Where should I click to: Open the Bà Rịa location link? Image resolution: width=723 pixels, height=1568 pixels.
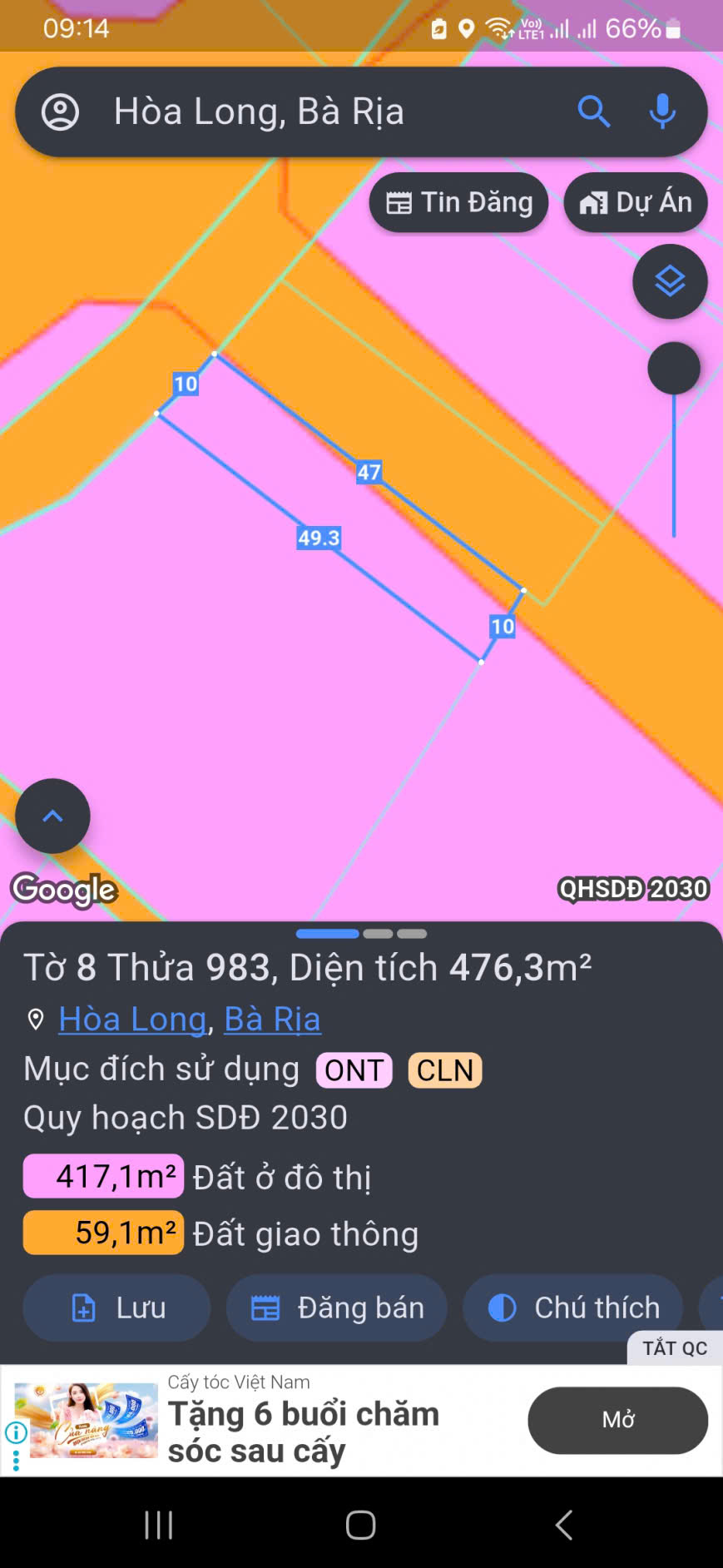[272, 1019]
